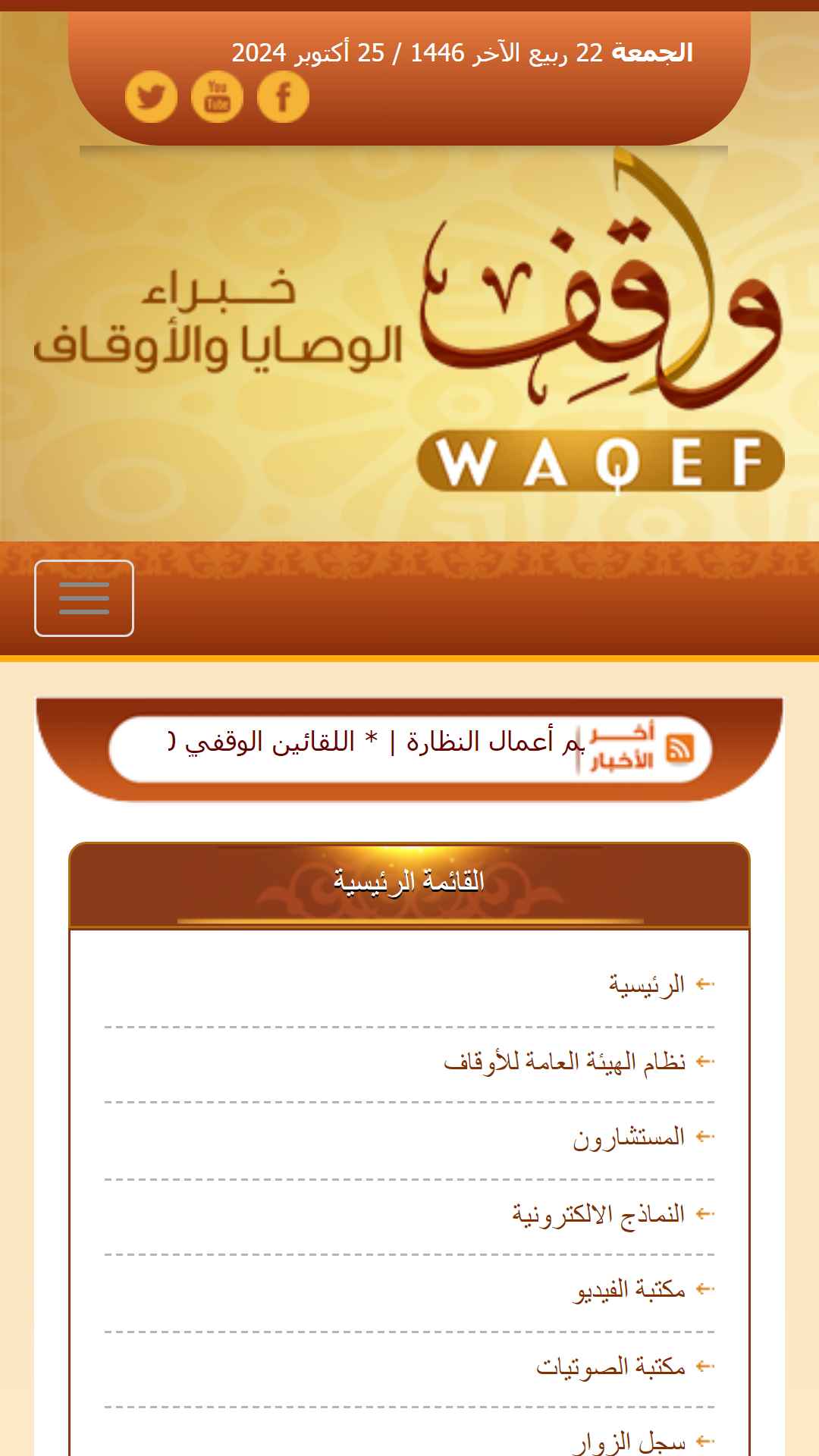Open the Facebook page icon

tap(283, 96)
